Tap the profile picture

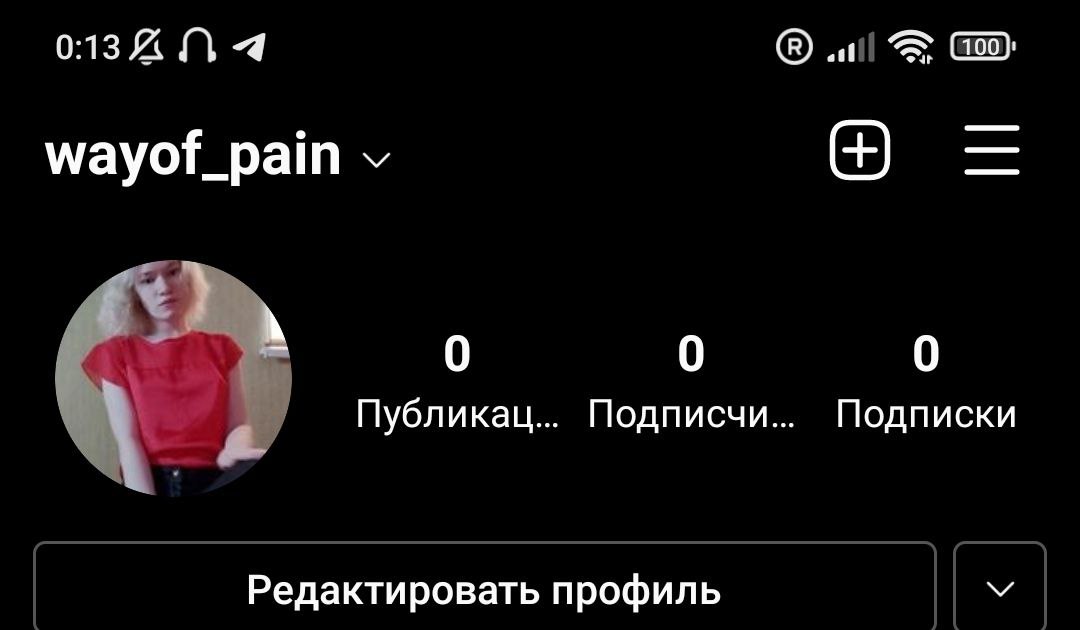(x=173, y=378)
